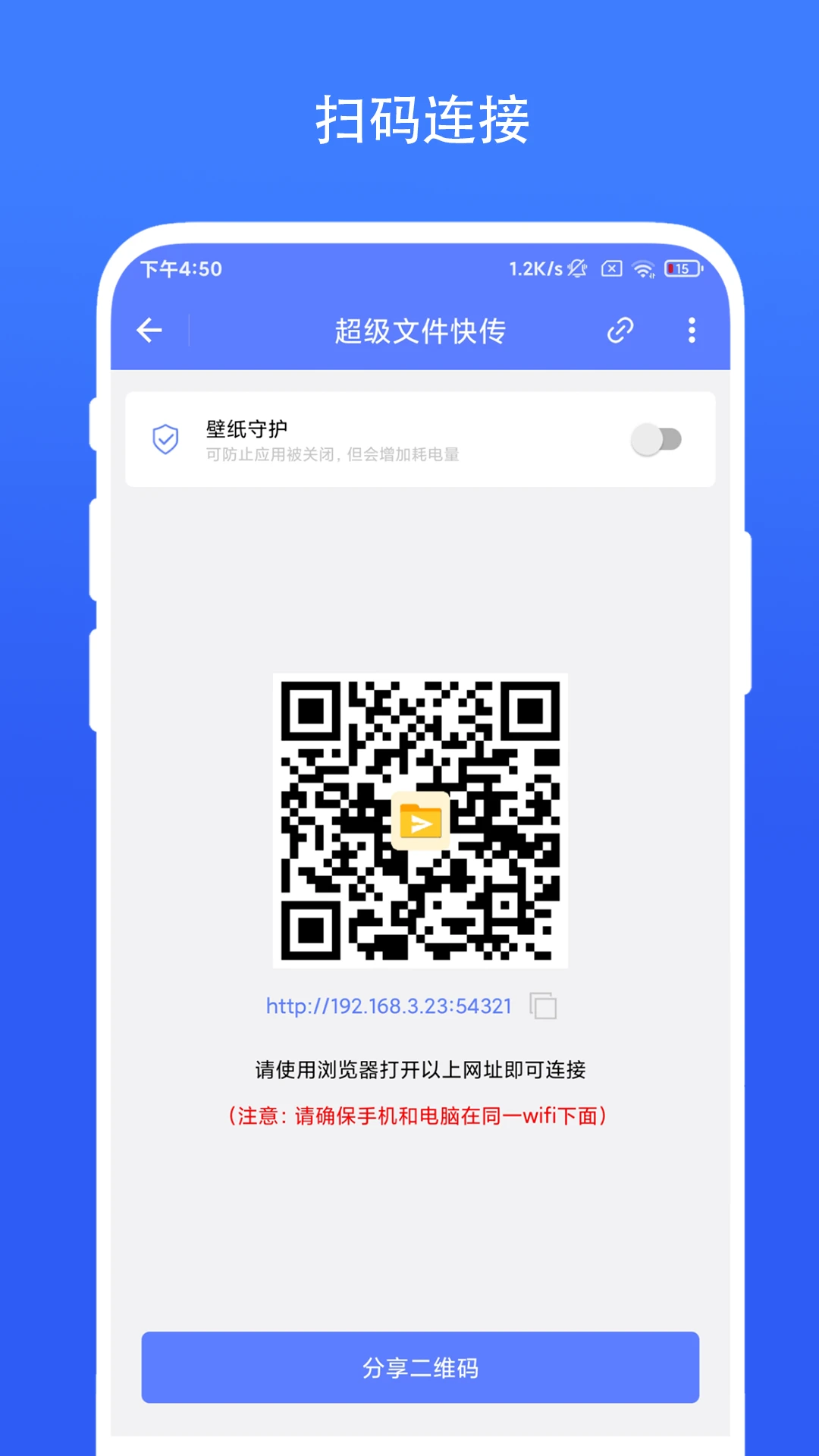The width and height of the screenshot is (819, 1456).
Task: Tap the 分享二维码 share button
Action: pos(420,1368)
